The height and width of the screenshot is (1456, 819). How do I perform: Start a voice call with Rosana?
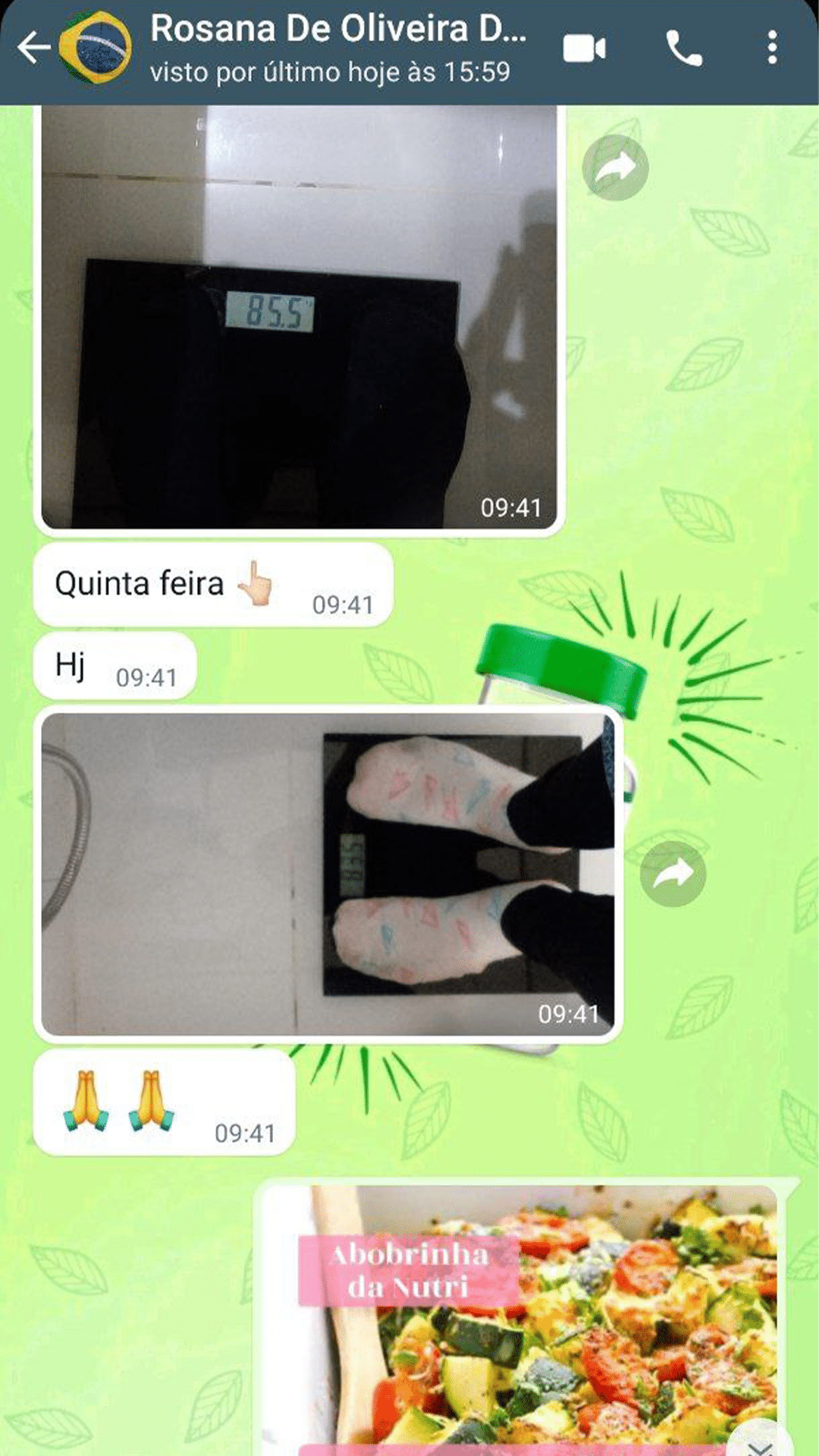(x=683, y=49)
